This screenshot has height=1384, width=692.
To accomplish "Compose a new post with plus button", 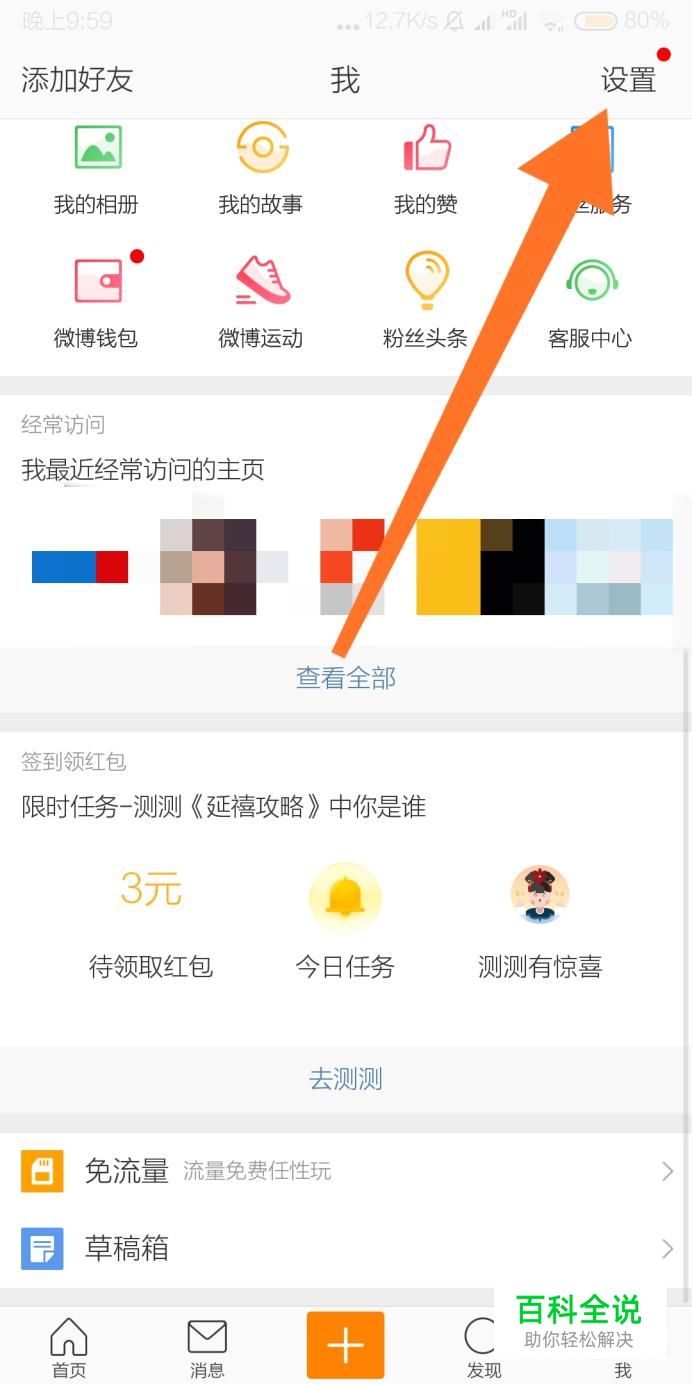I will [345, 1345].
